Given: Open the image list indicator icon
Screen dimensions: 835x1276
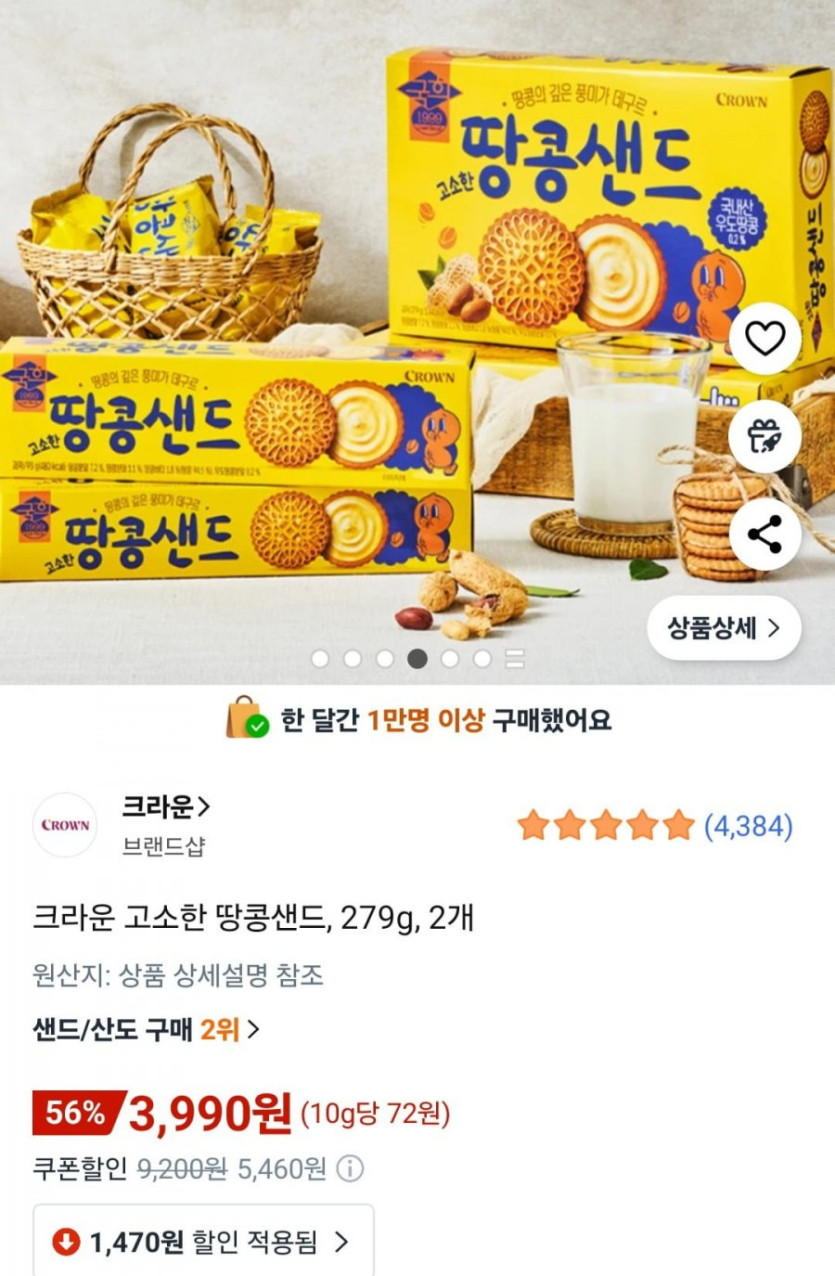Looking at the screenshot, I should point(515,659).
